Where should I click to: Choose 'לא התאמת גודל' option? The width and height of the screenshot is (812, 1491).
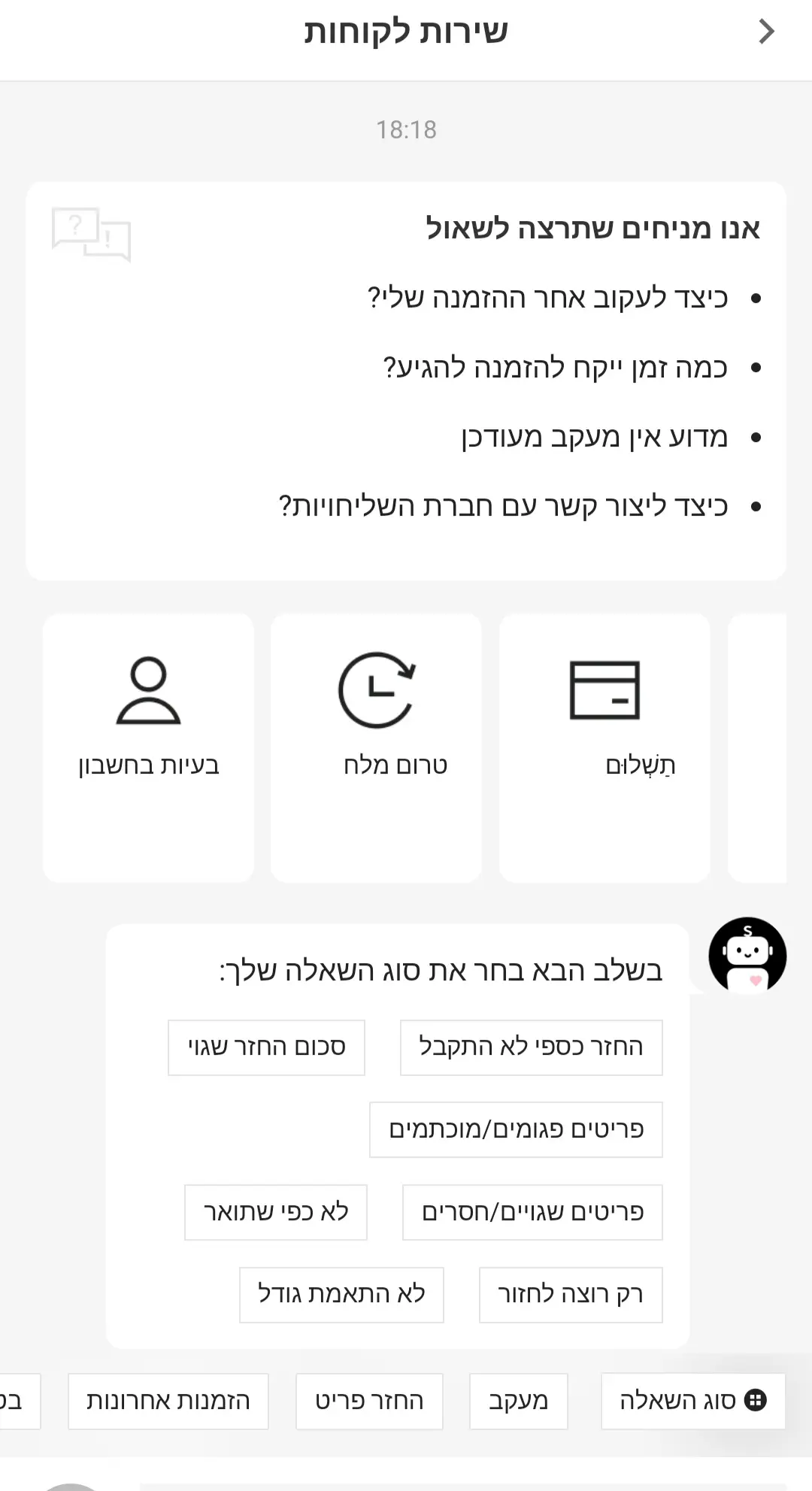[341, 1295]
